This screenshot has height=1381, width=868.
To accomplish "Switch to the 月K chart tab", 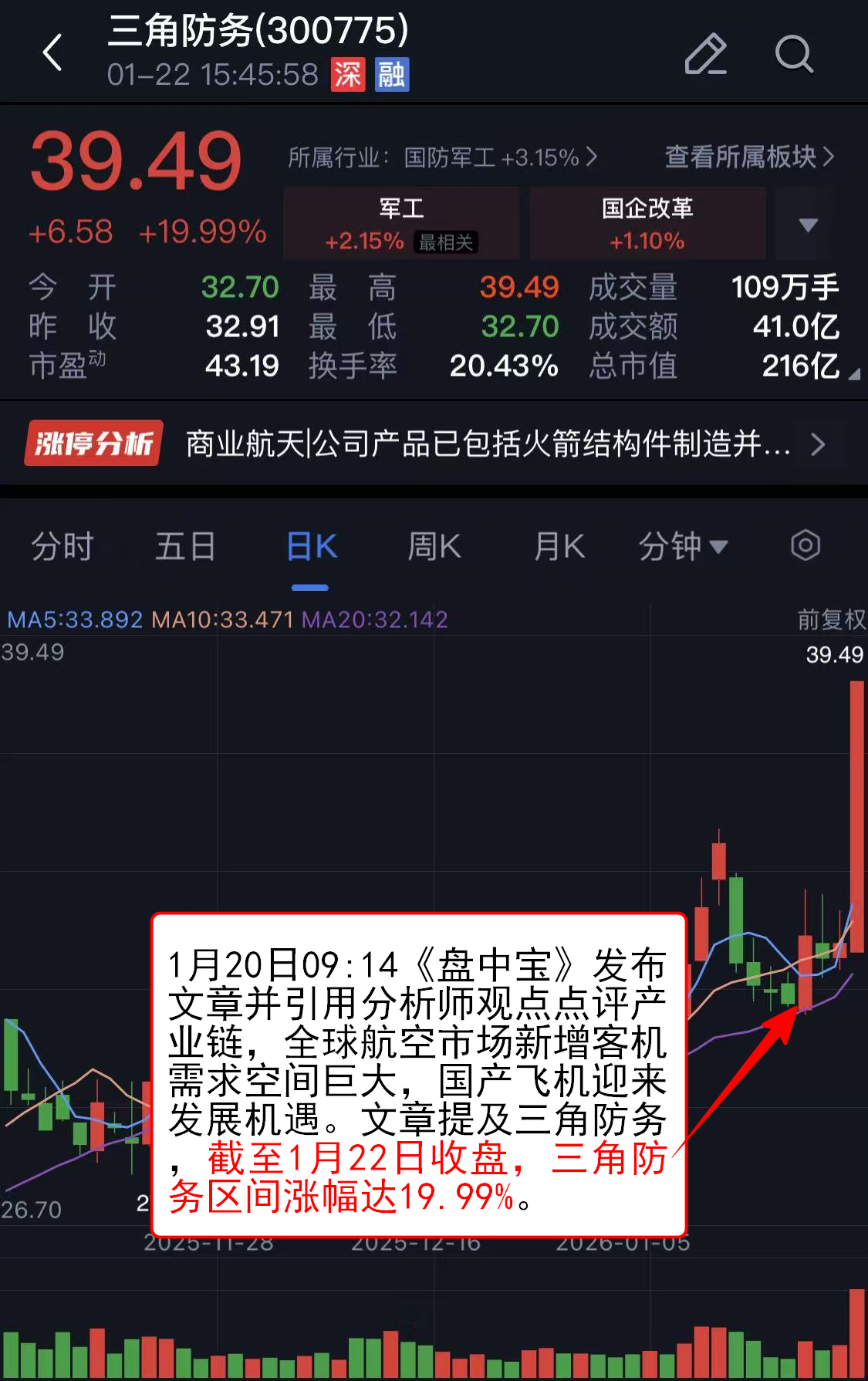I will [x=559, y=546].
